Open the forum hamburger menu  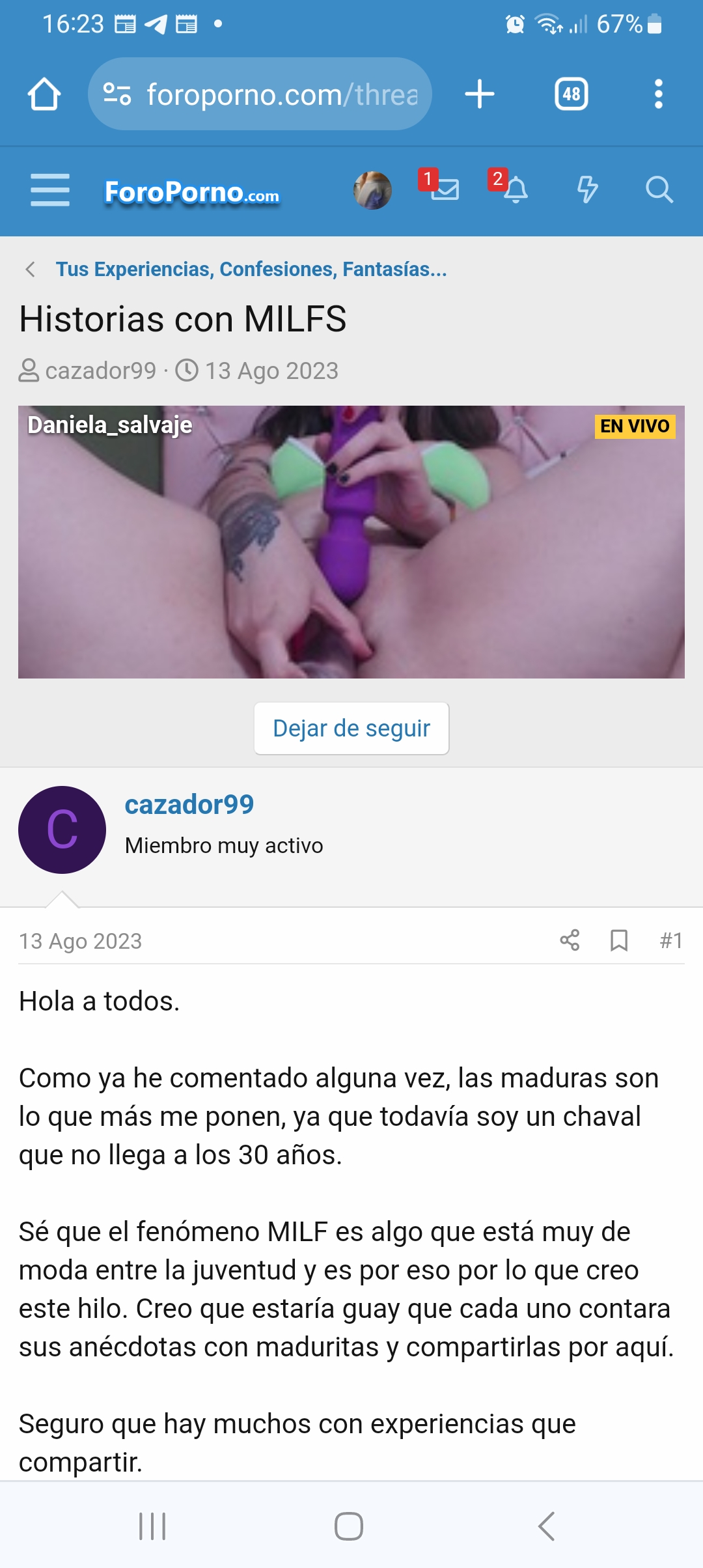[x=50, y=190]
